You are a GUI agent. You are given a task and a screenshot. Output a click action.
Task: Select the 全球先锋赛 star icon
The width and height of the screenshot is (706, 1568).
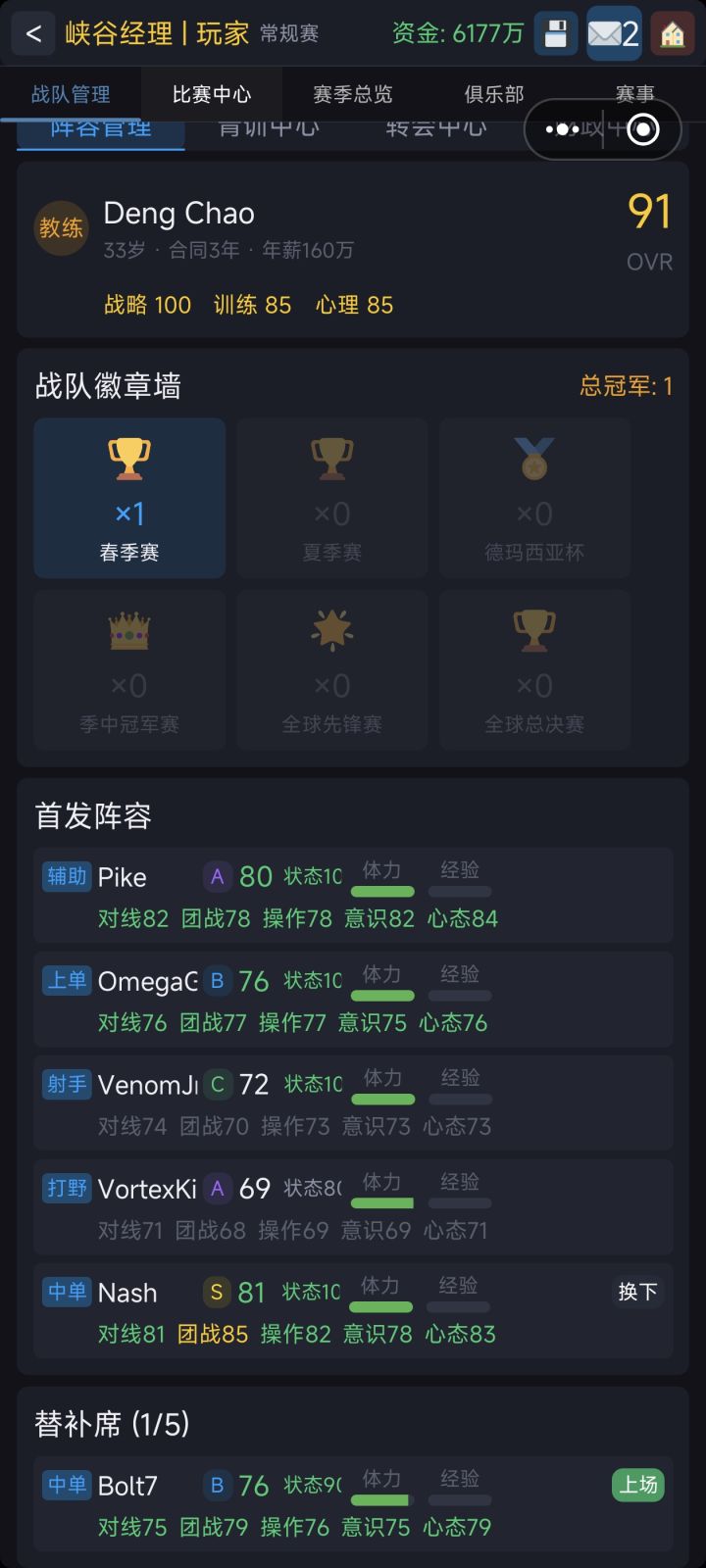tap(331, 631)
